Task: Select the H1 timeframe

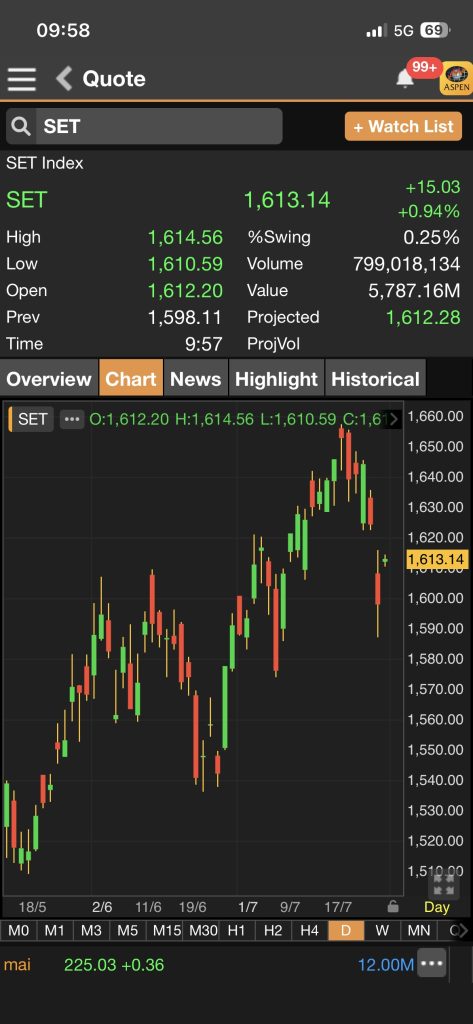Action: pos(236,931)
